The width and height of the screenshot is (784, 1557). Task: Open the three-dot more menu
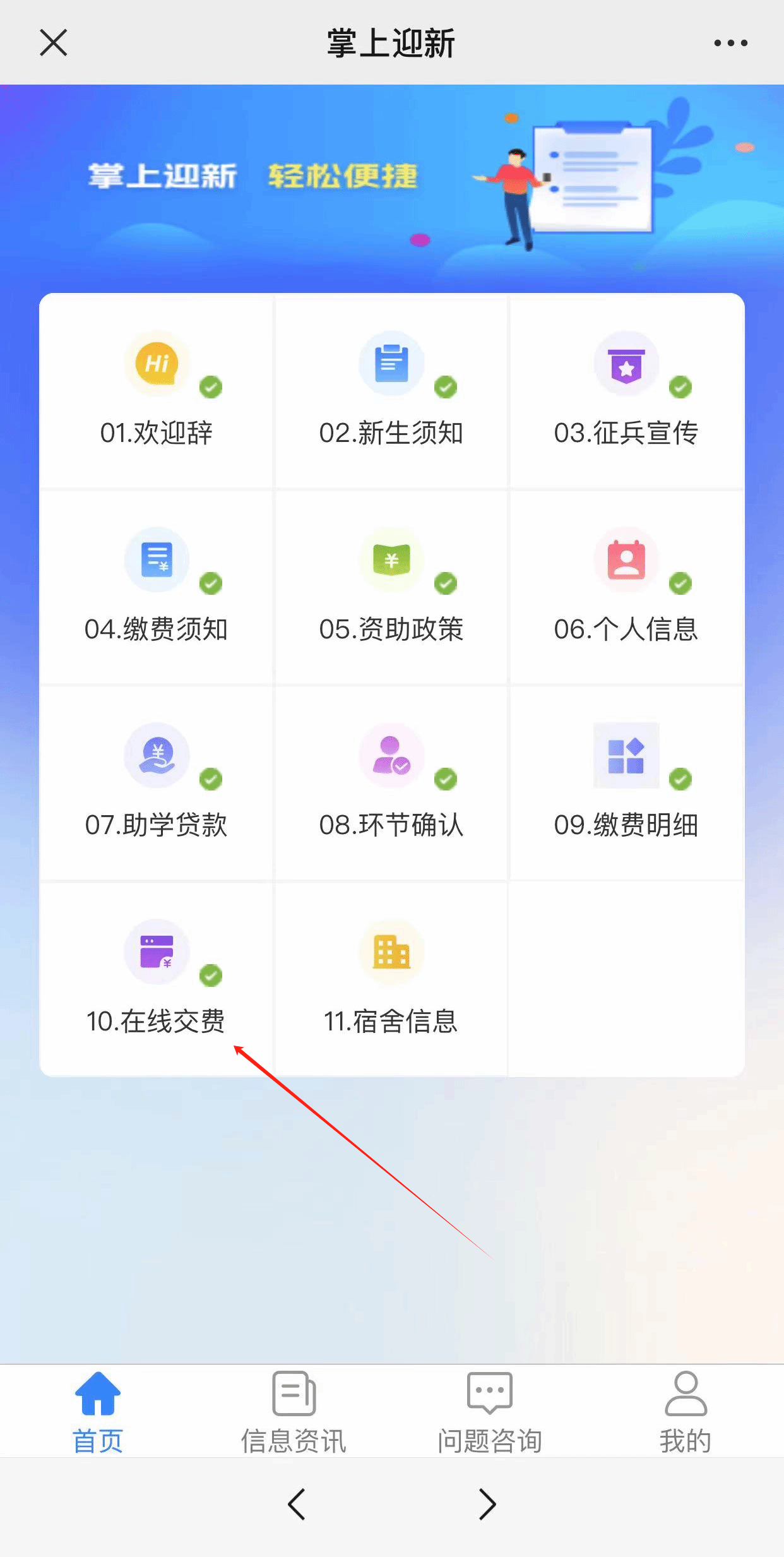tap(730, 43)
